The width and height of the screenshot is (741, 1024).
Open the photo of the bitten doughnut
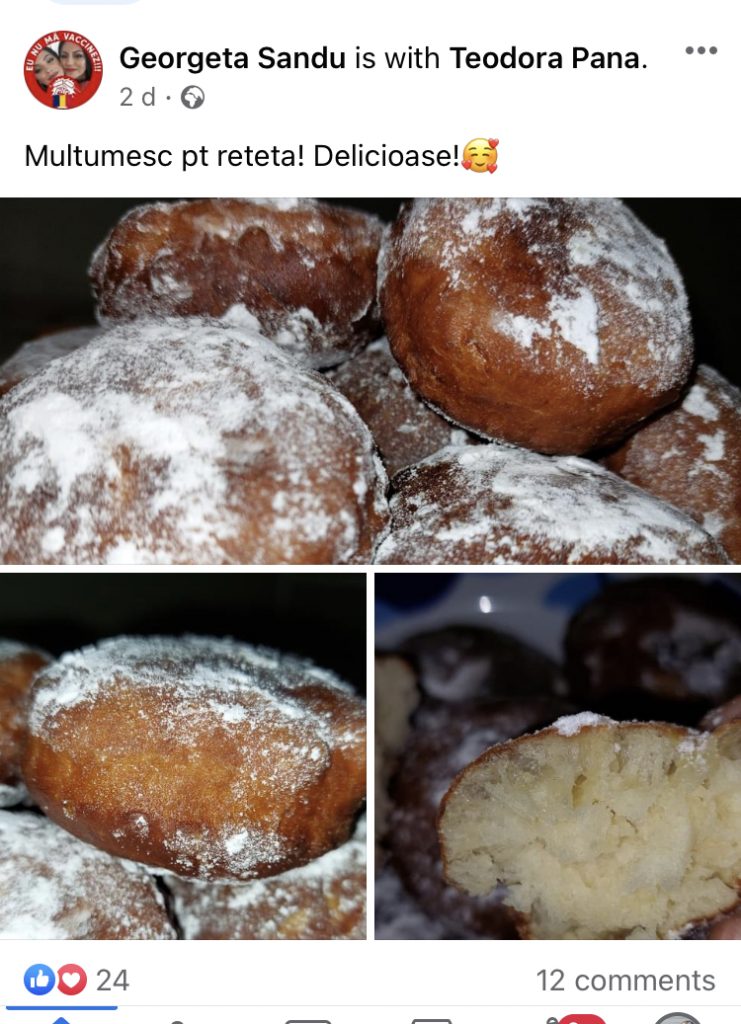pos(557,755)
